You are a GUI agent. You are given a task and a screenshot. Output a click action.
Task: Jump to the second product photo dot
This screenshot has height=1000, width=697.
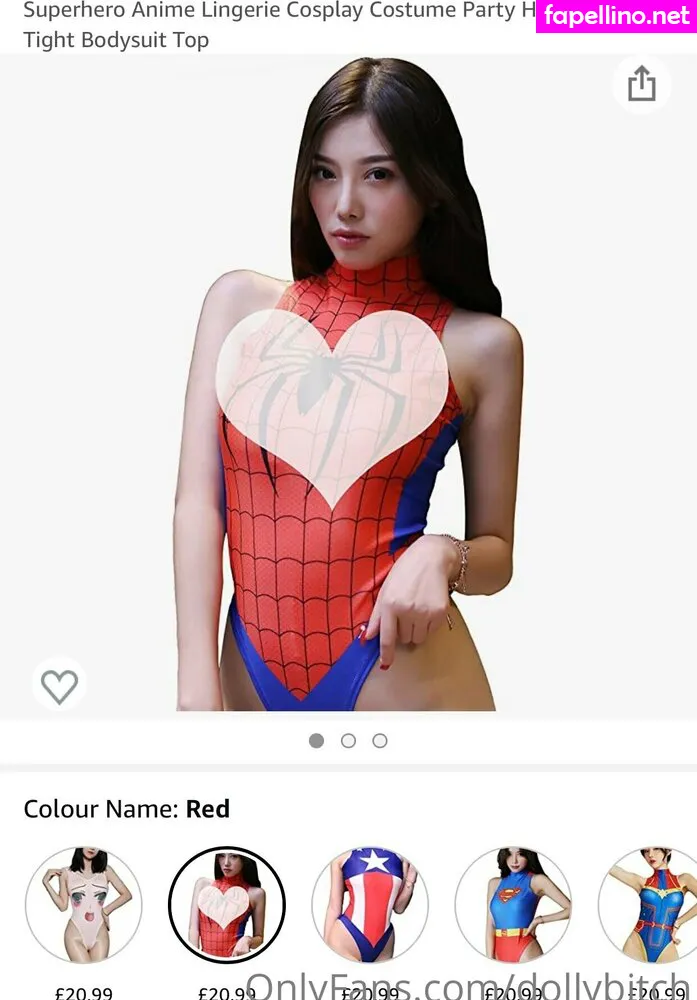348,740
